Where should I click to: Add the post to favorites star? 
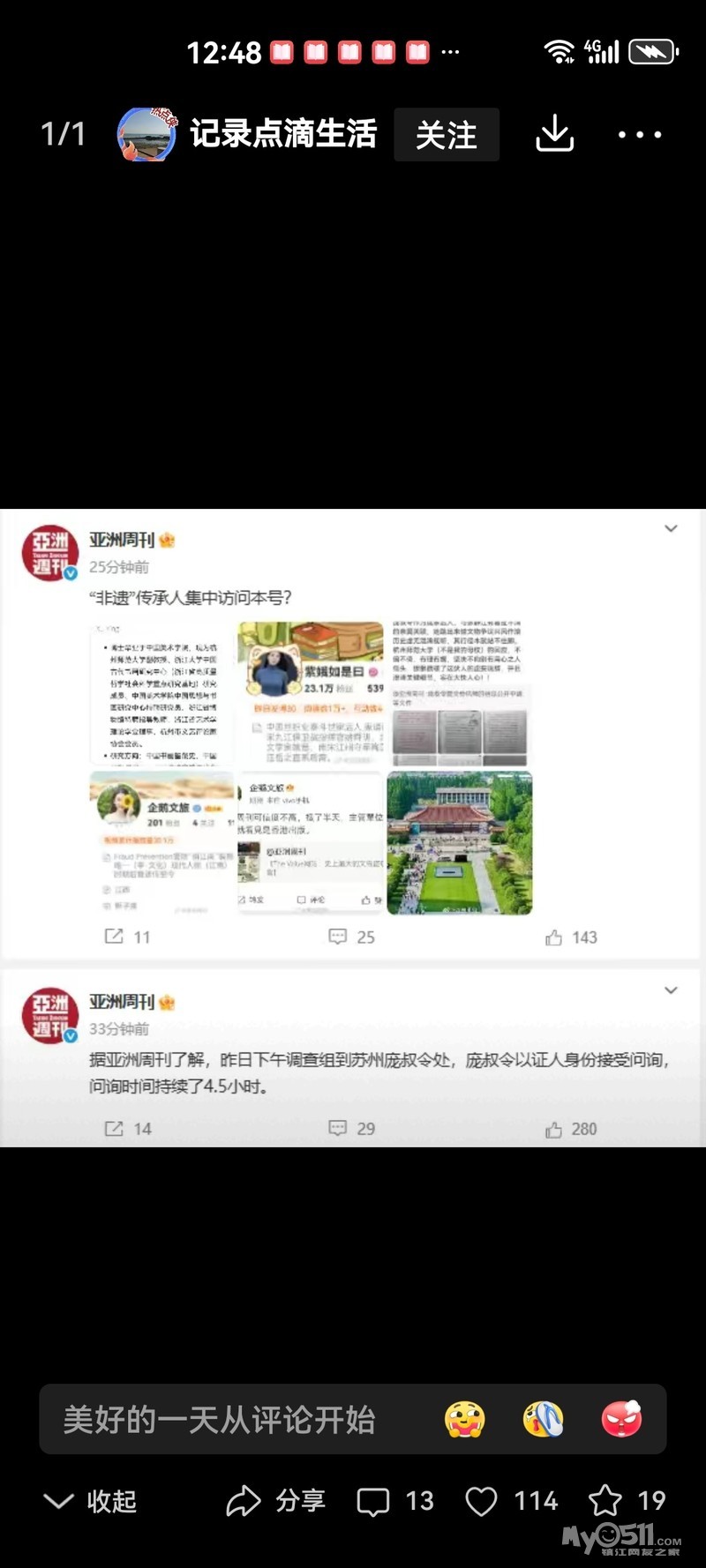(627, 1500)
